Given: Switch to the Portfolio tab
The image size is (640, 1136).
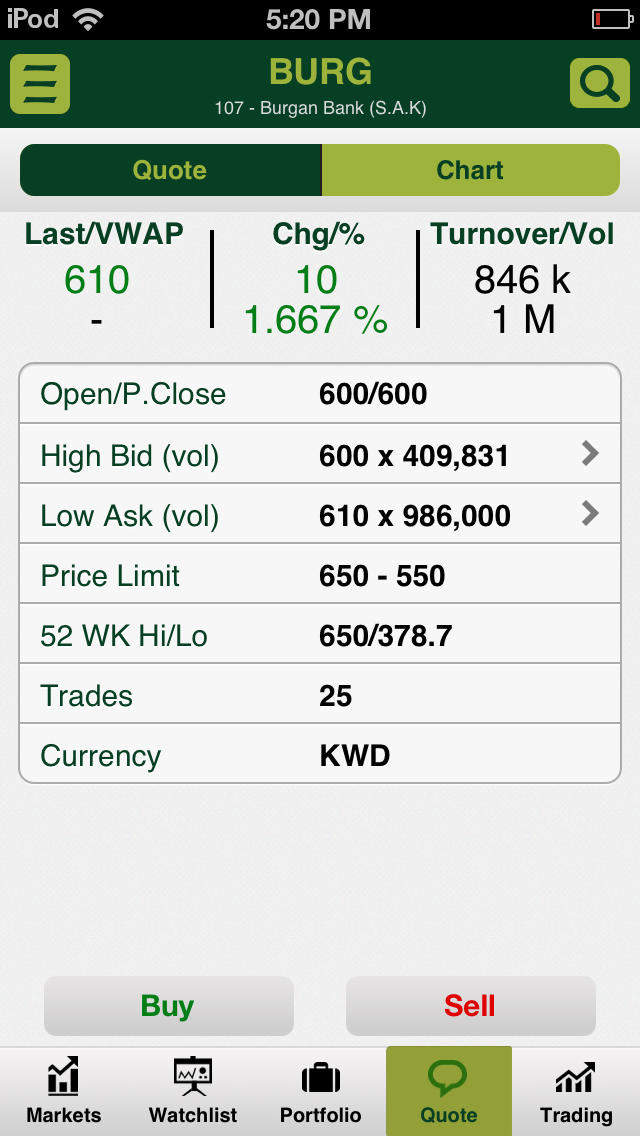Looking at the screenshot, I should point(321,1091).
